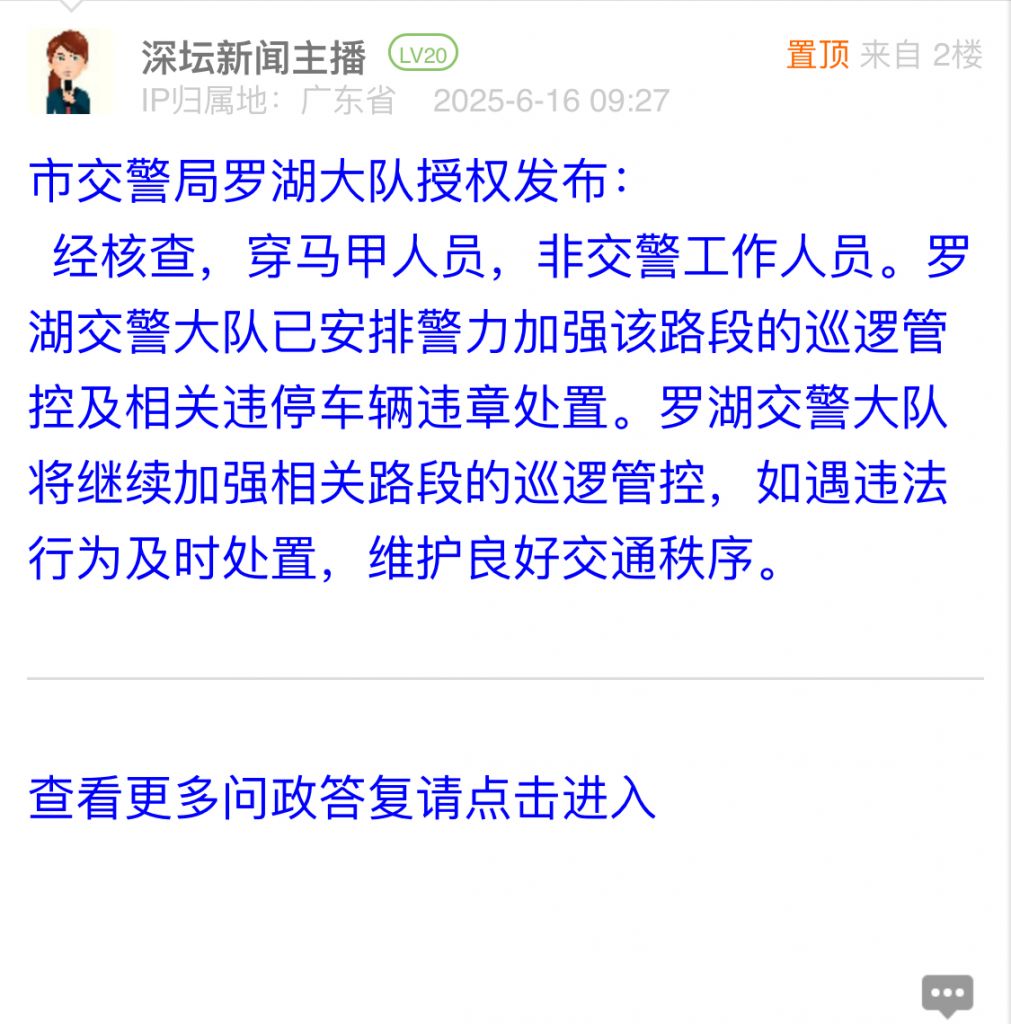The image size is (1011, 1024).
Task: Tap the comment reply bubble icon
Action: coord(946,994)
